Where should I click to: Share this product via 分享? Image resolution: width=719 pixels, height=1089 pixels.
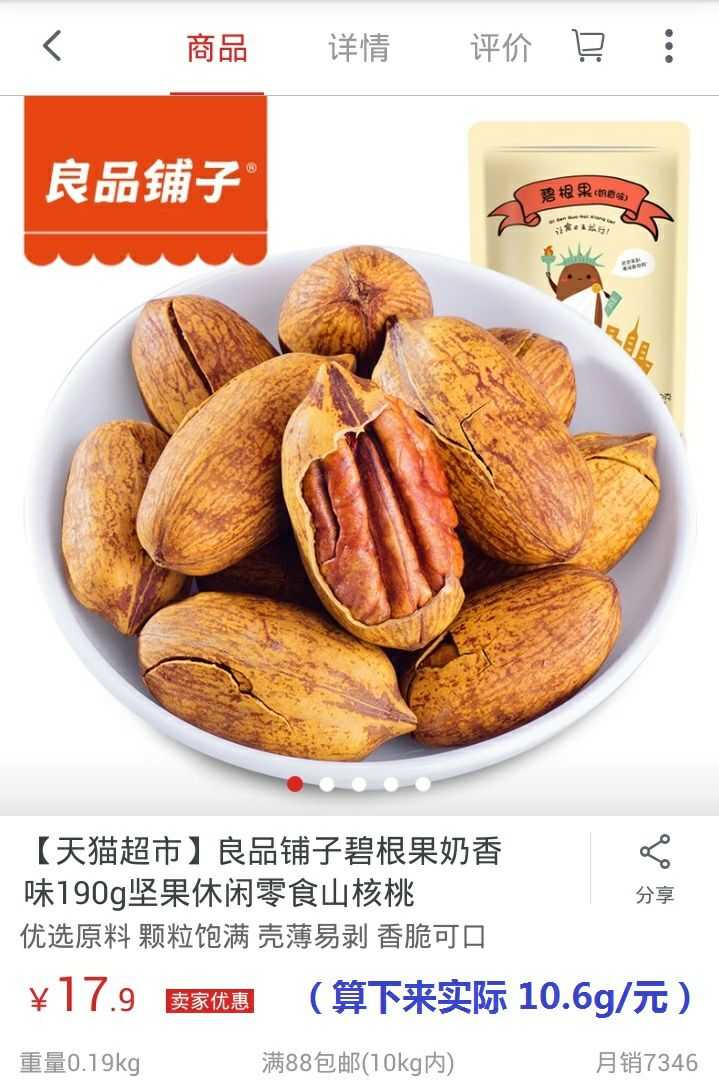[655, 868]
